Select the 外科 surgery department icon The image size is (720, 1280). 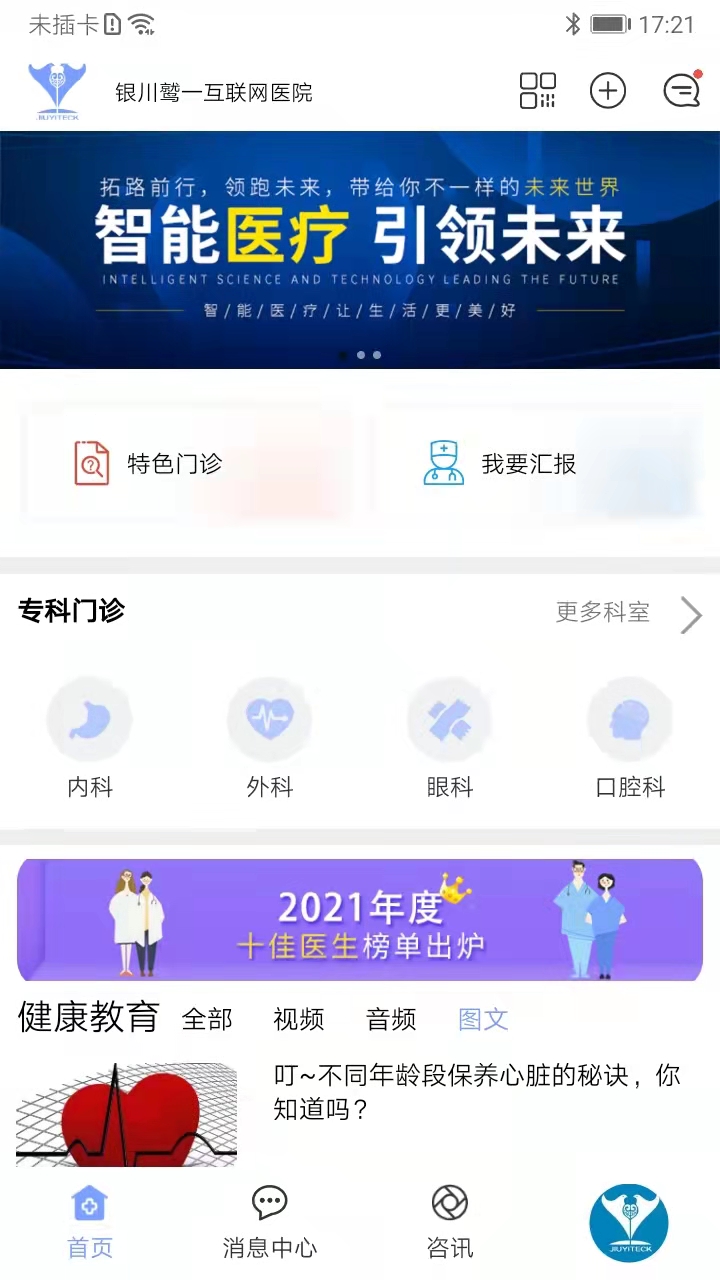coord(270,717)
